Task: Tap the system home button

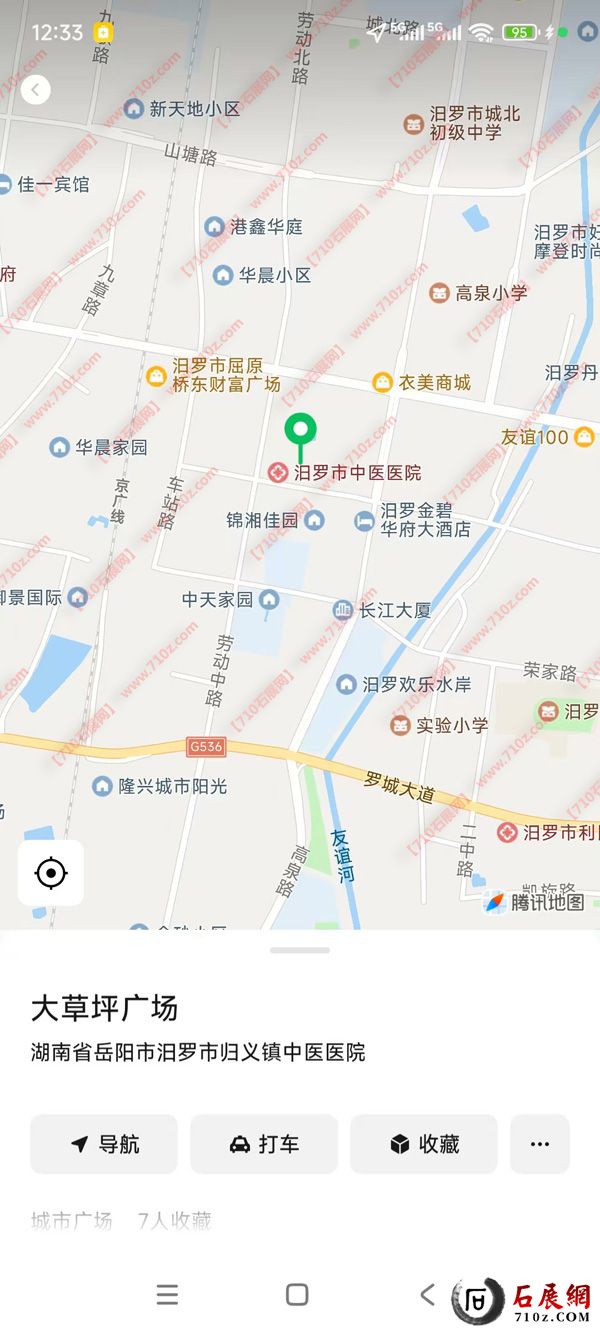Action: (x=297, y=1295)
